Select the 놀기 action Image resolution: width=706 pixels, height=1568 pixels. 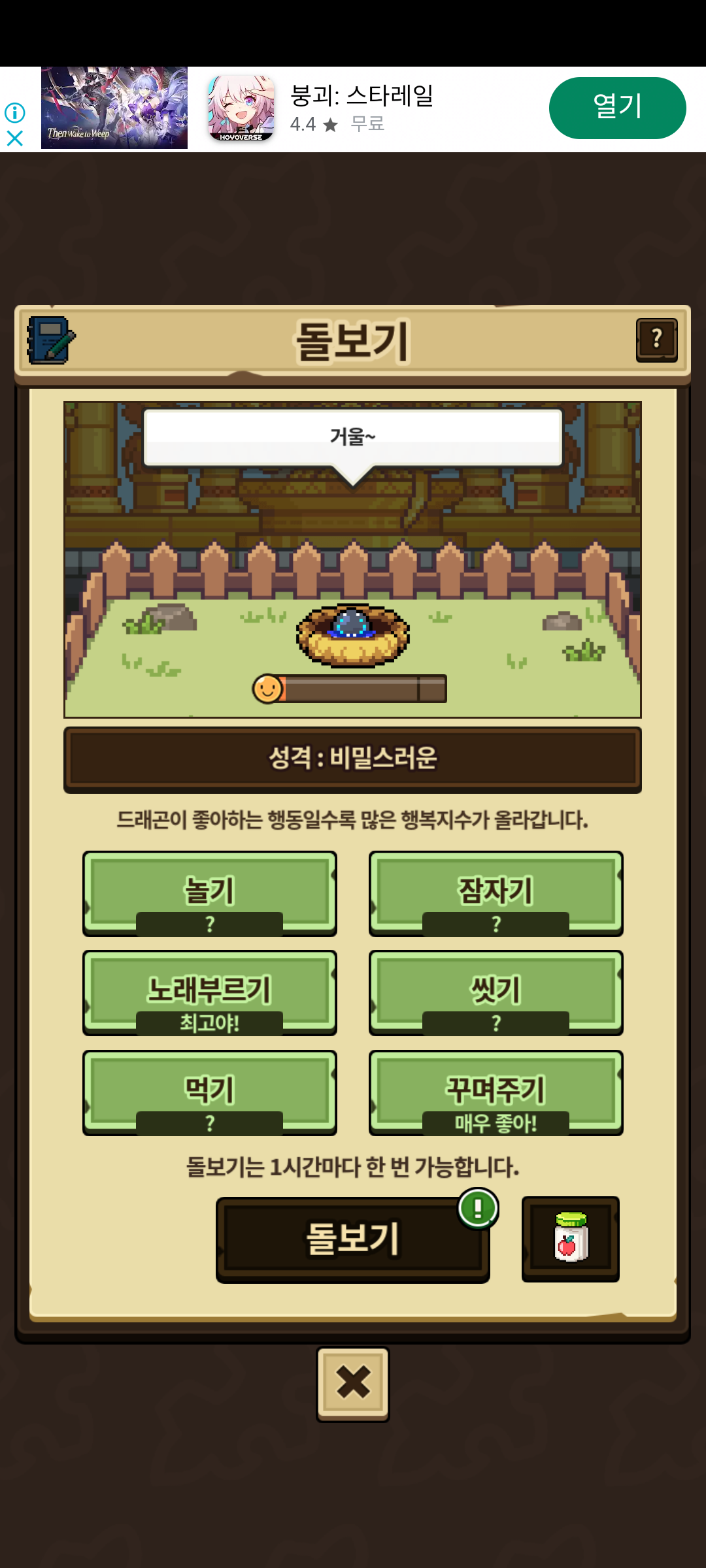[x=210, y=893]
